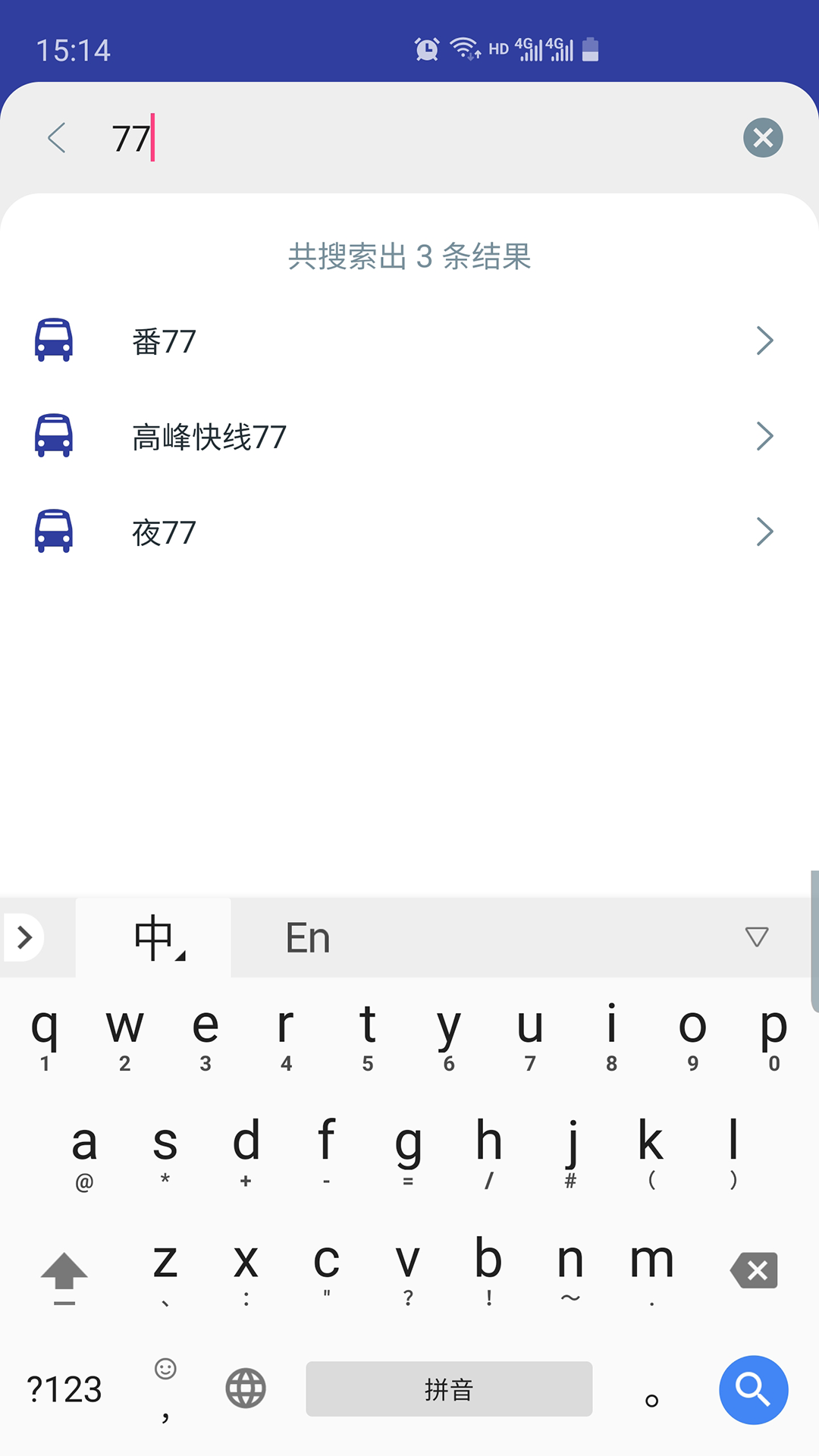The height and width of the screenshot is (1456, 819).
Task: Switch to the ?123 symbols keyboard
Action: pyautogui.click(x=64, y=1390)
